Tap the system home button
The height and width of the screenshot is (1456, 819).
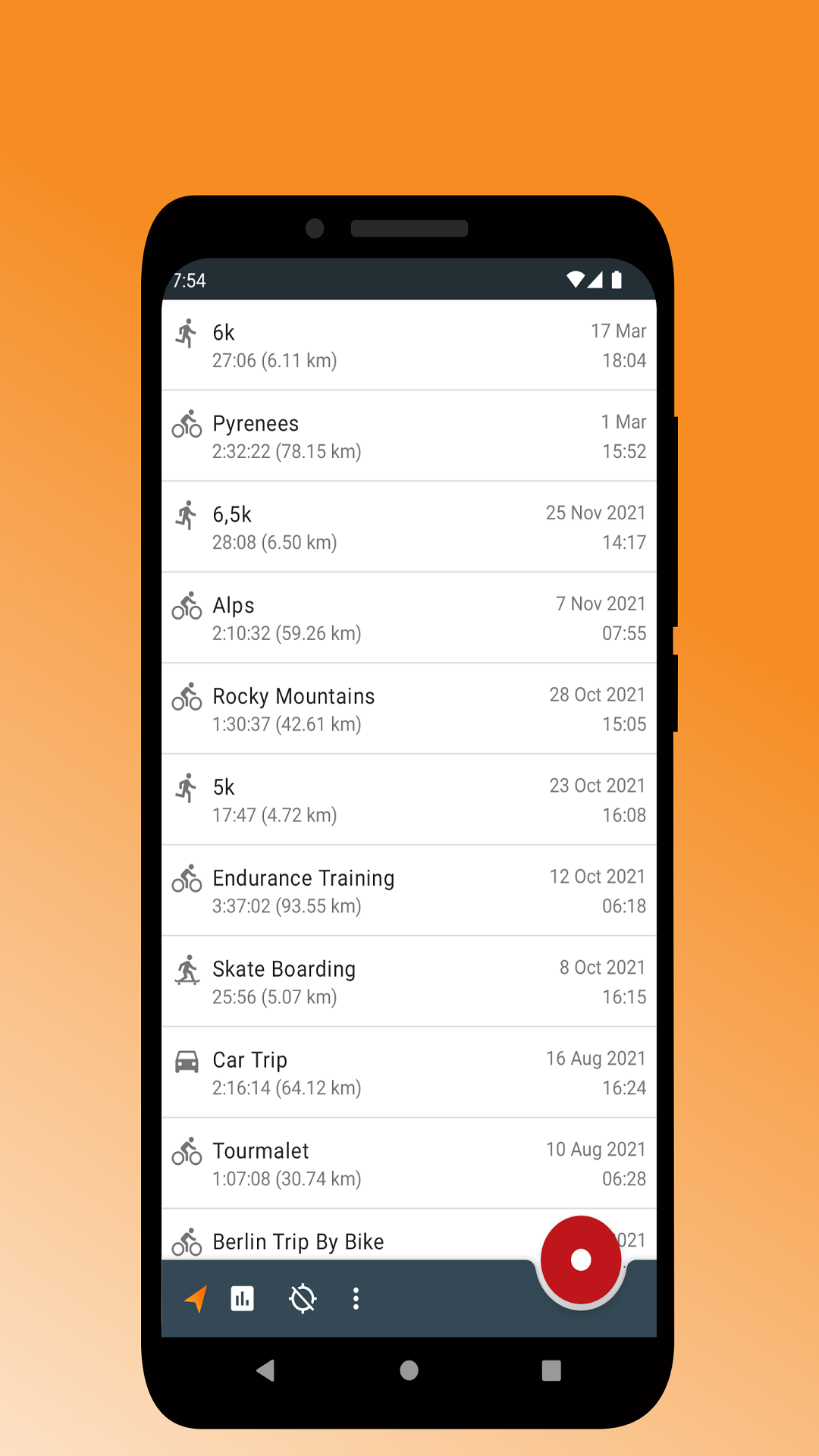click(x=409, y=1370)
